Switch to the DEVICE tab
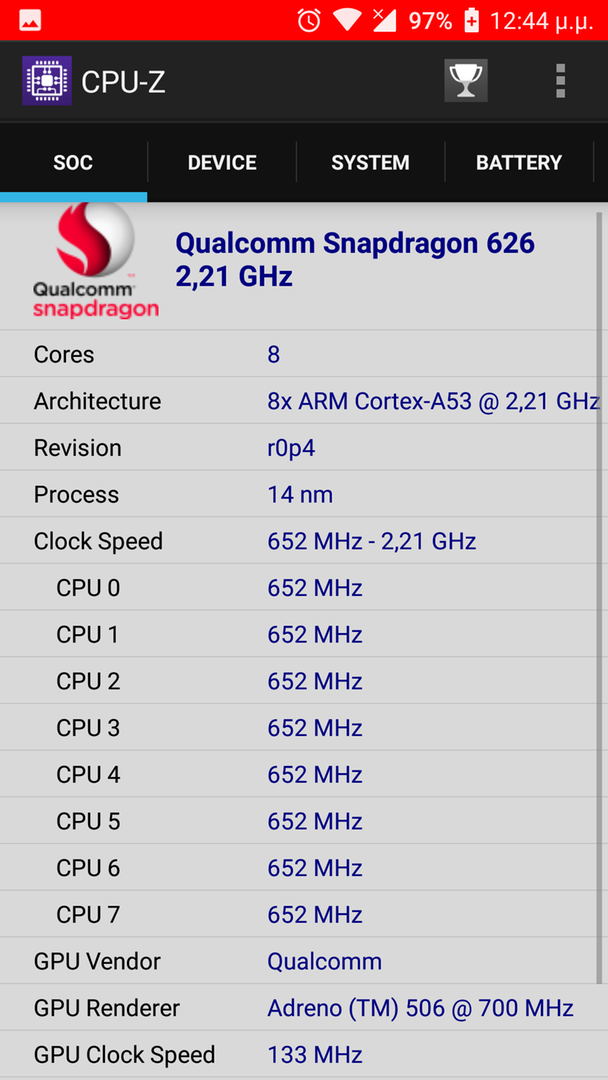Screen dimensions: 608x1080 pyautogui.click(x=222, y=163)
